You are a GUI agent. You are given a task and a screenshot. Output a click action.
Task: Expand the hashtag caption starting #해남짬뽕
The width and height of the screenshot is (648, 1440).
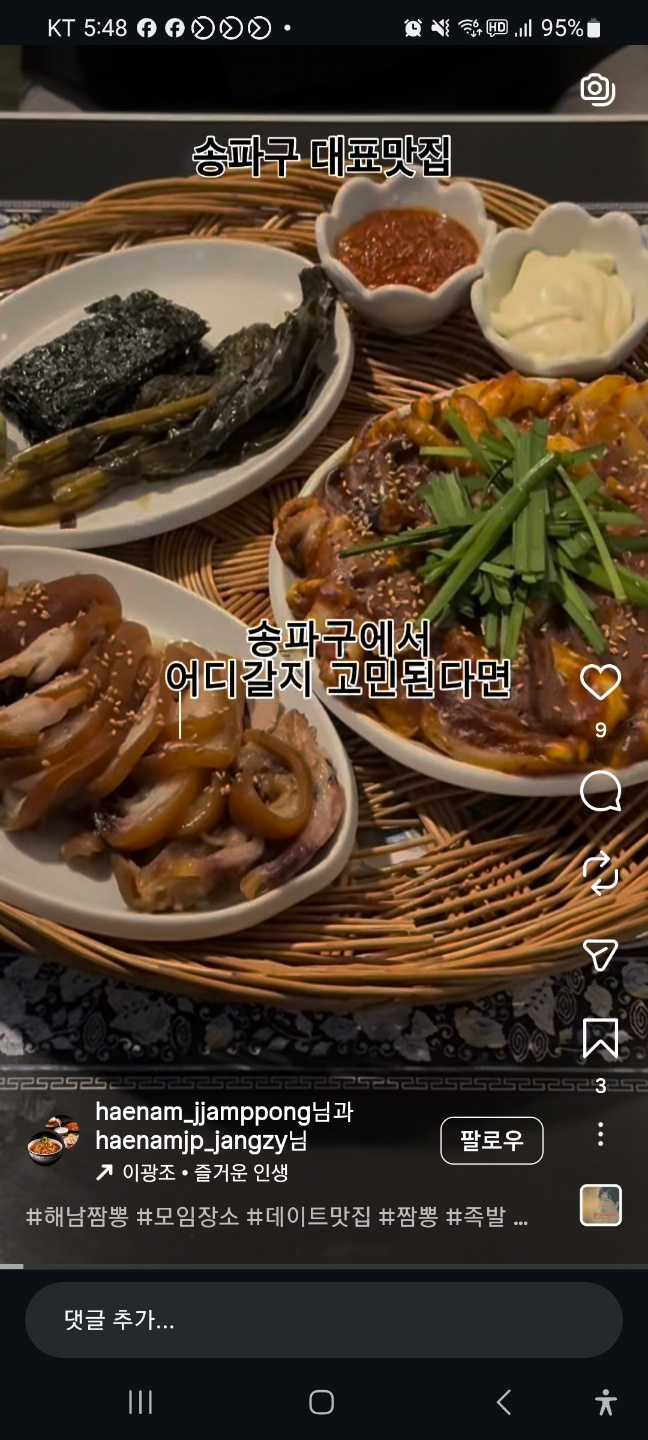pos(277,1217)
